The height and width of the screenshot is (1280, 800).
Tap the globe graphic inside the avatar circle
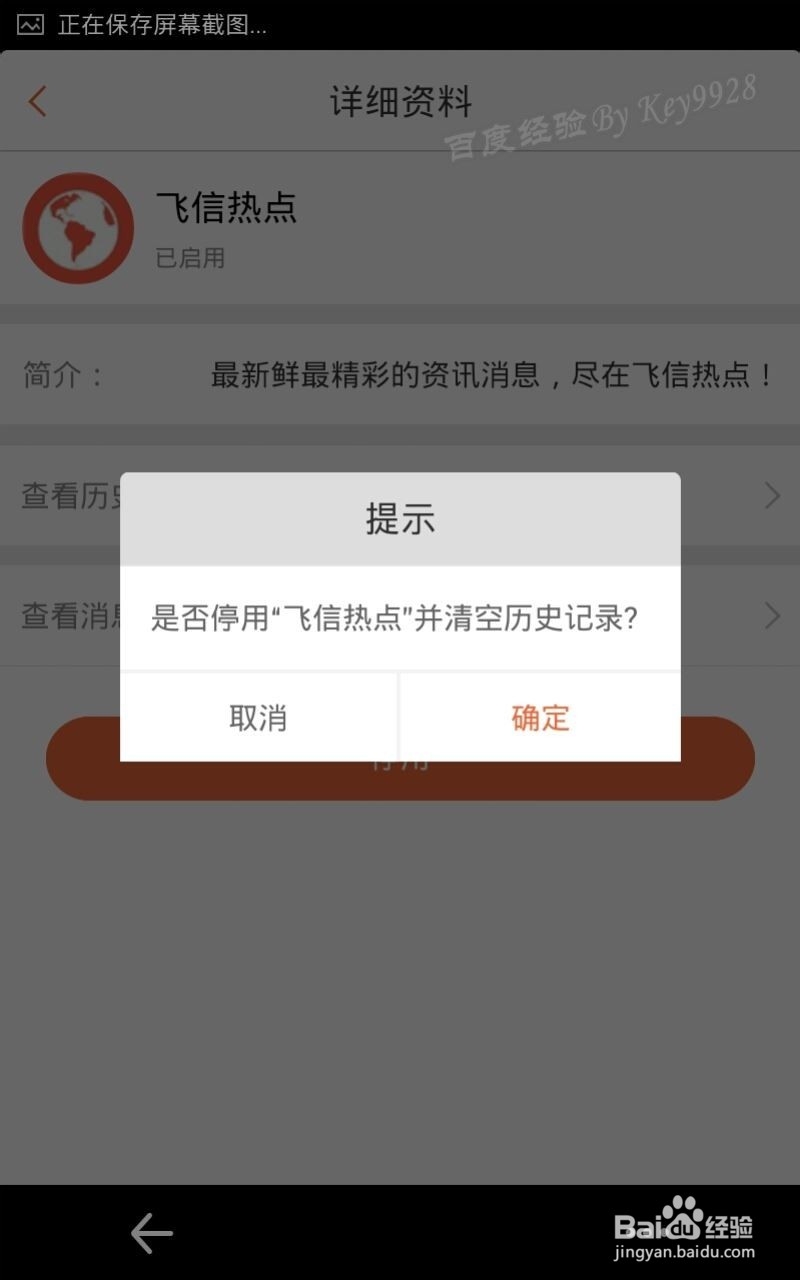point(78,228)
